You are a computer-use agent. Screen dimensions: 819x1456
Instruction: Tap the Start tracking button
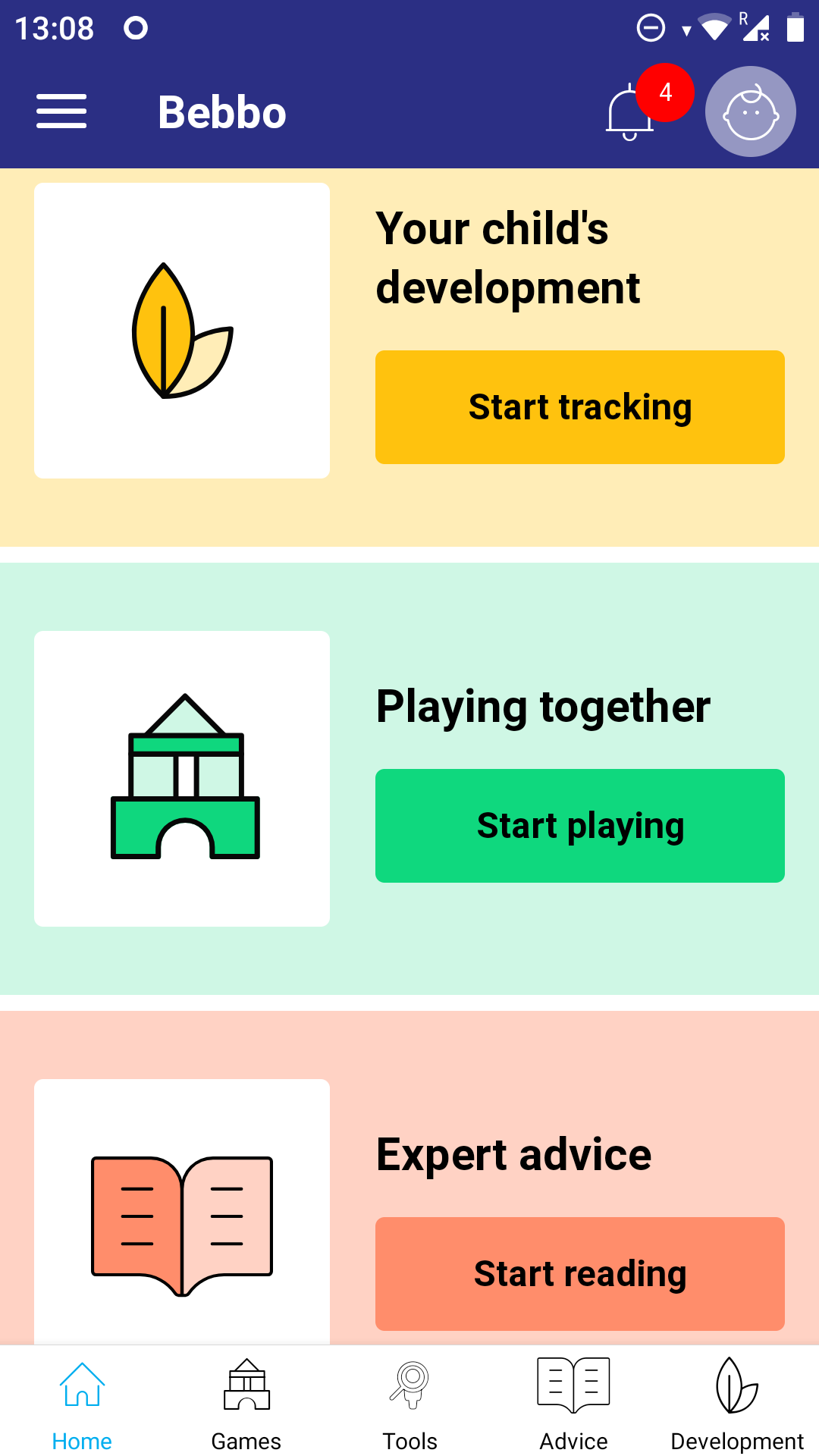[x=579, y=407]
